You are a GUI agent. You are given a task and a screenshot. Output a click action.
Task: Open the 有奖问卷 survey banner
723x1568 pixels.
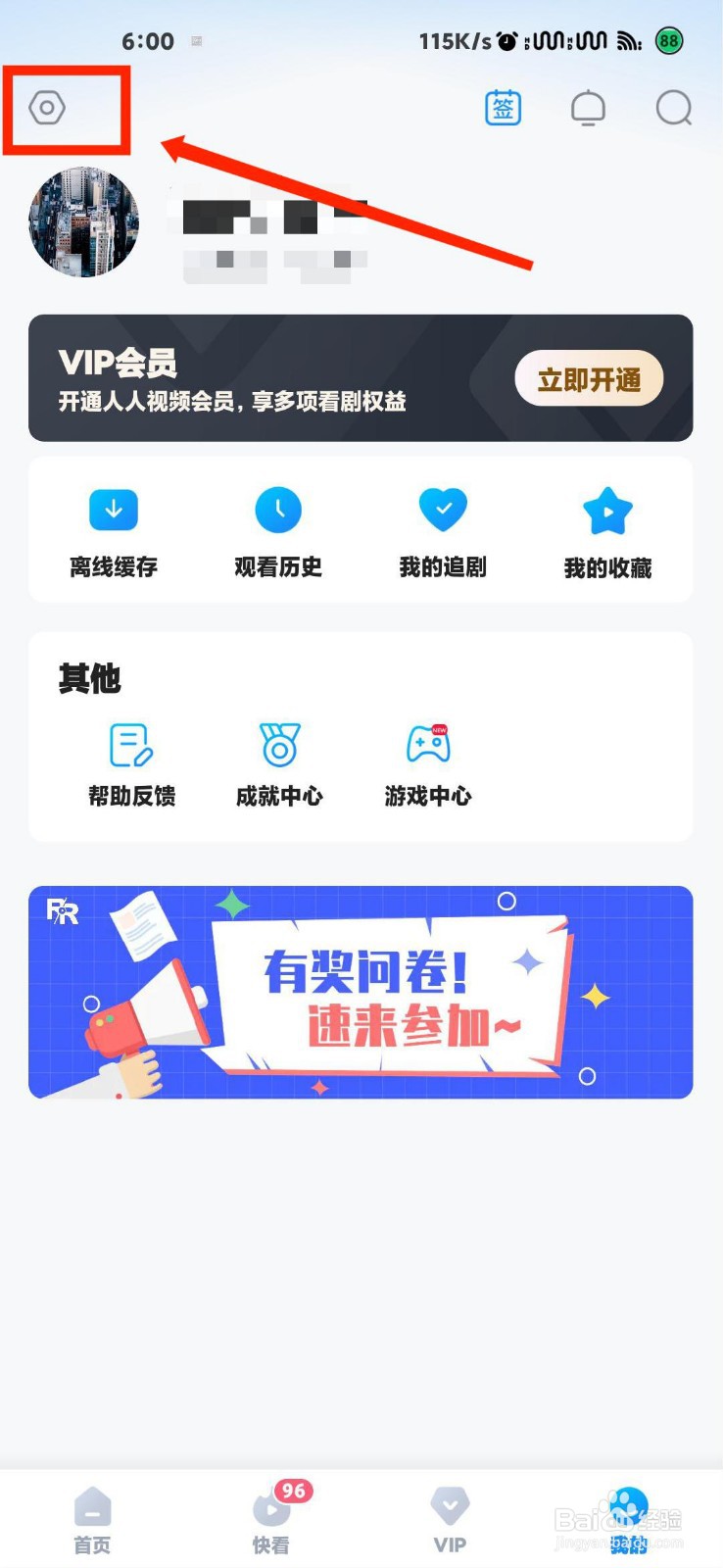pos(361,992)
